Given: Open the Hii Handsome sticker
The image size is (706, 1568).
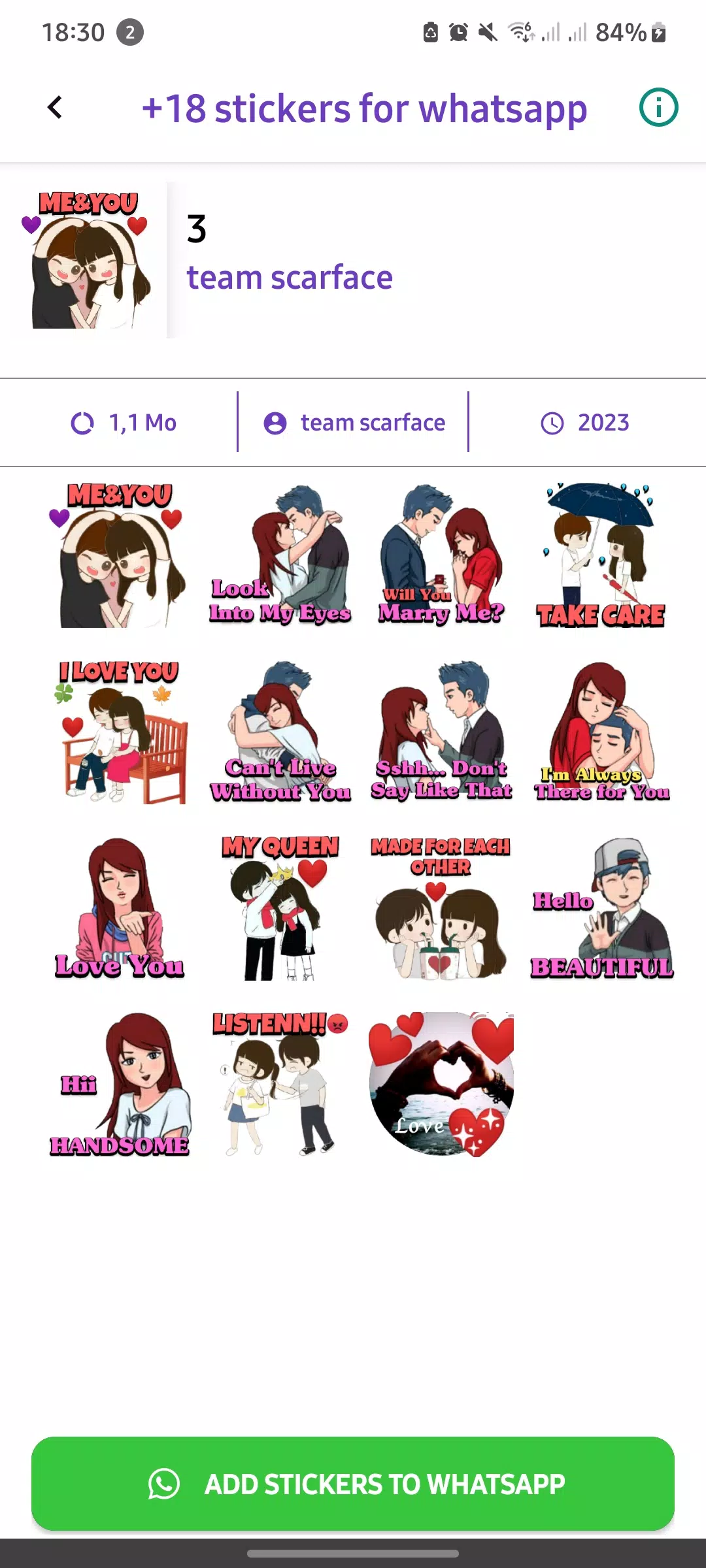Looking at the screenshot, I should tap(120, 1085).
